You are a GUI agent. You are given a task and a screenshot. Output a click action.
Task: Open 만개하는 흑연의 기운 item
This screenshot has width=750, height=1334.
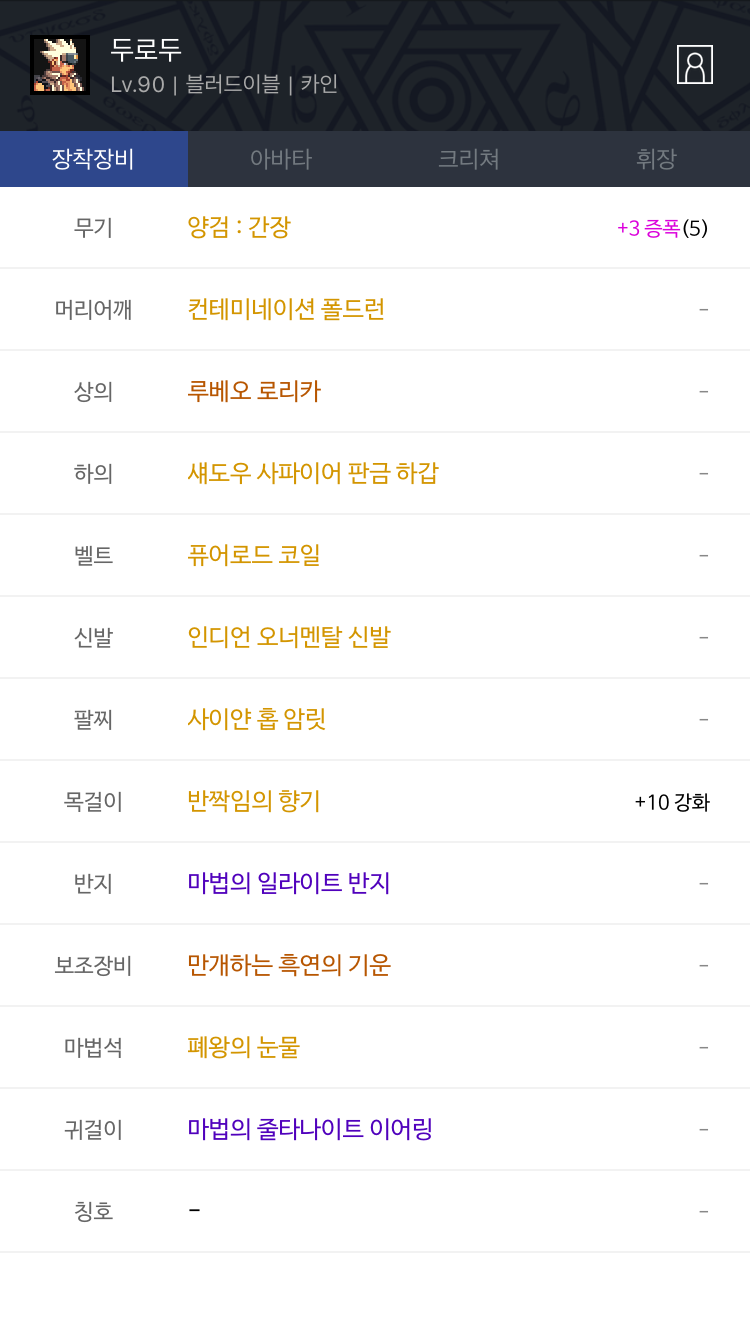coord(289,965)
